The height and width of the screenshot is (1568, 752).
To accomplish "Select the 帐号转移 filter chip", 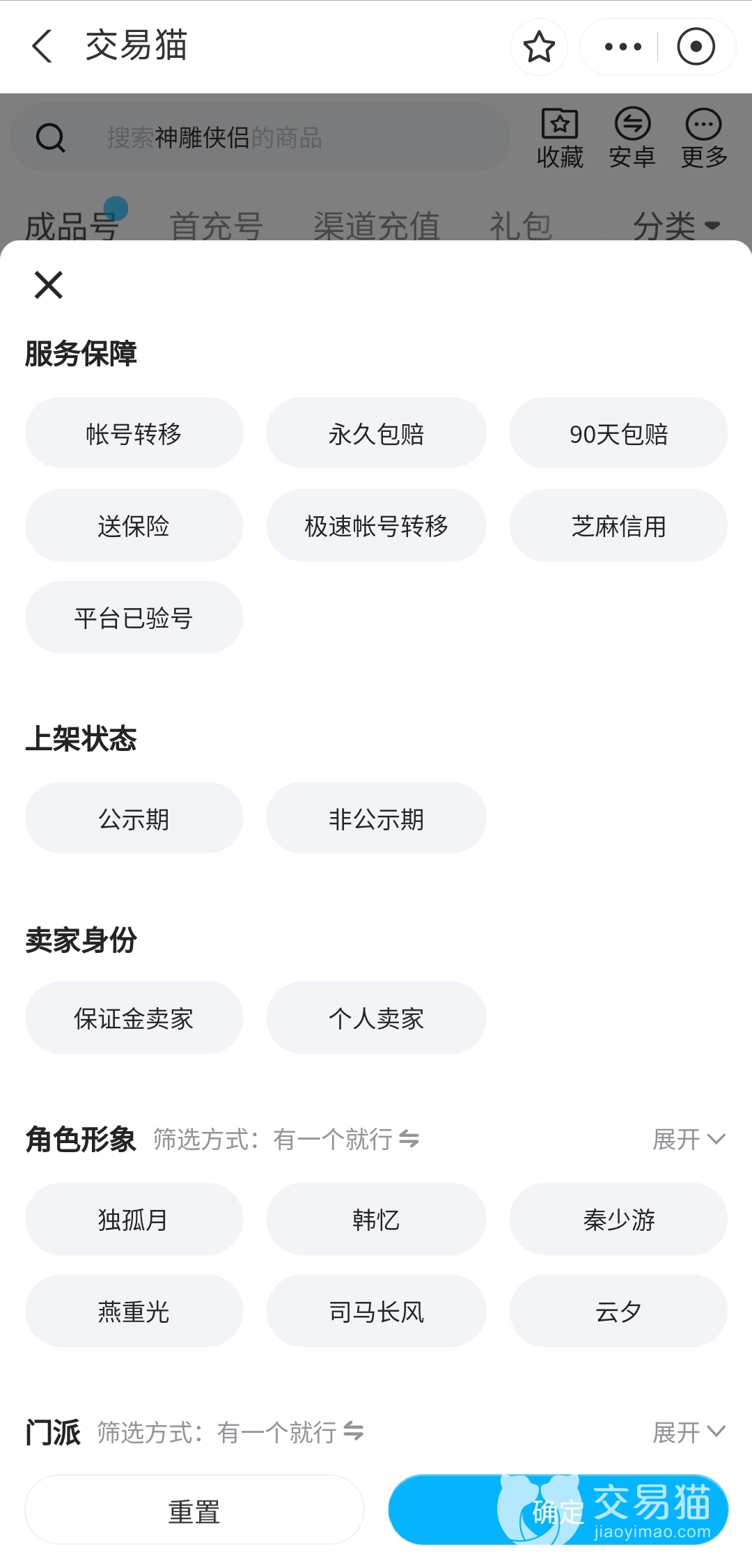I will pos(134,433).
